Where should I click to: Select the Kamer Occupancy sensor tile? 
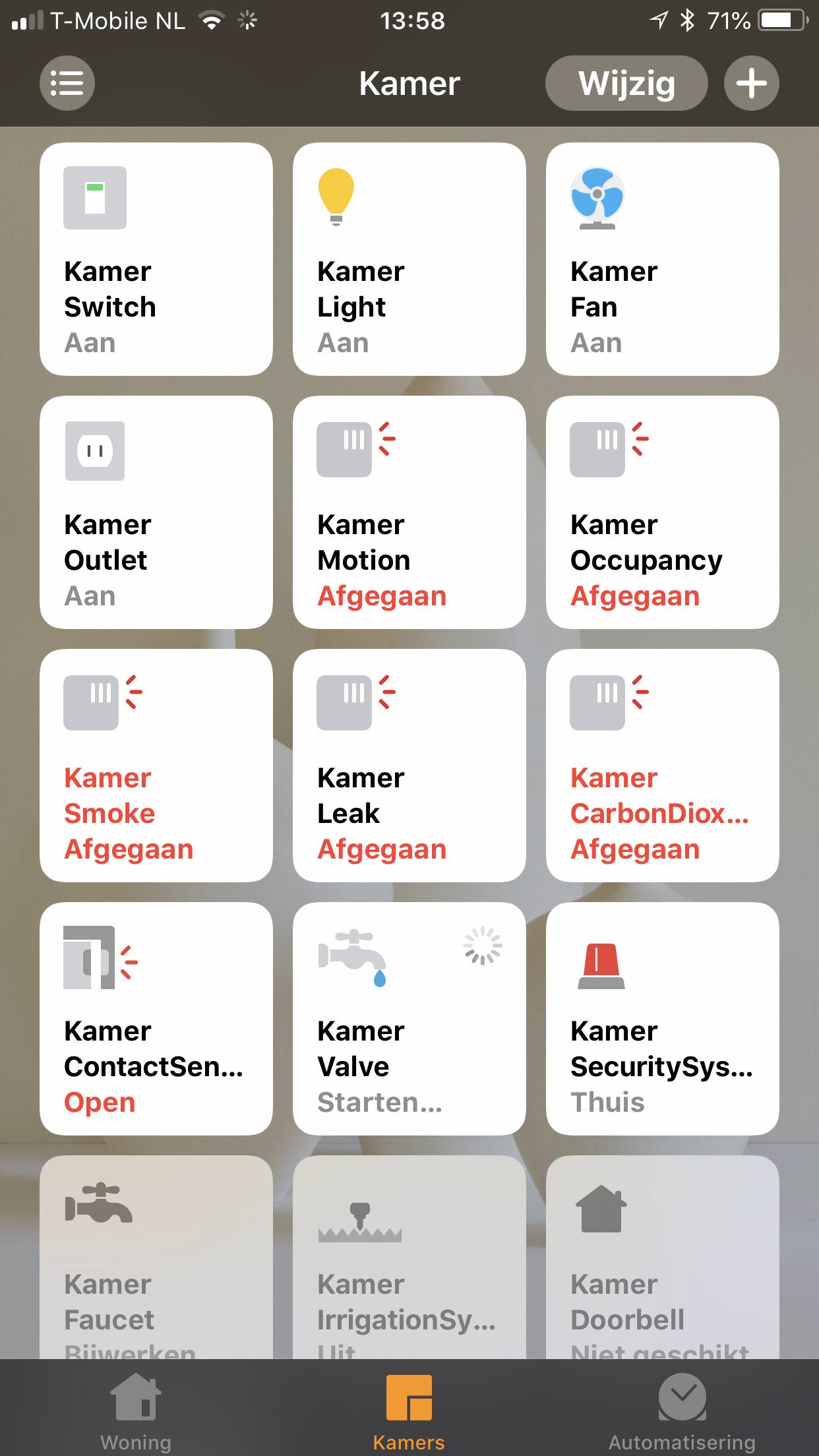662,512
